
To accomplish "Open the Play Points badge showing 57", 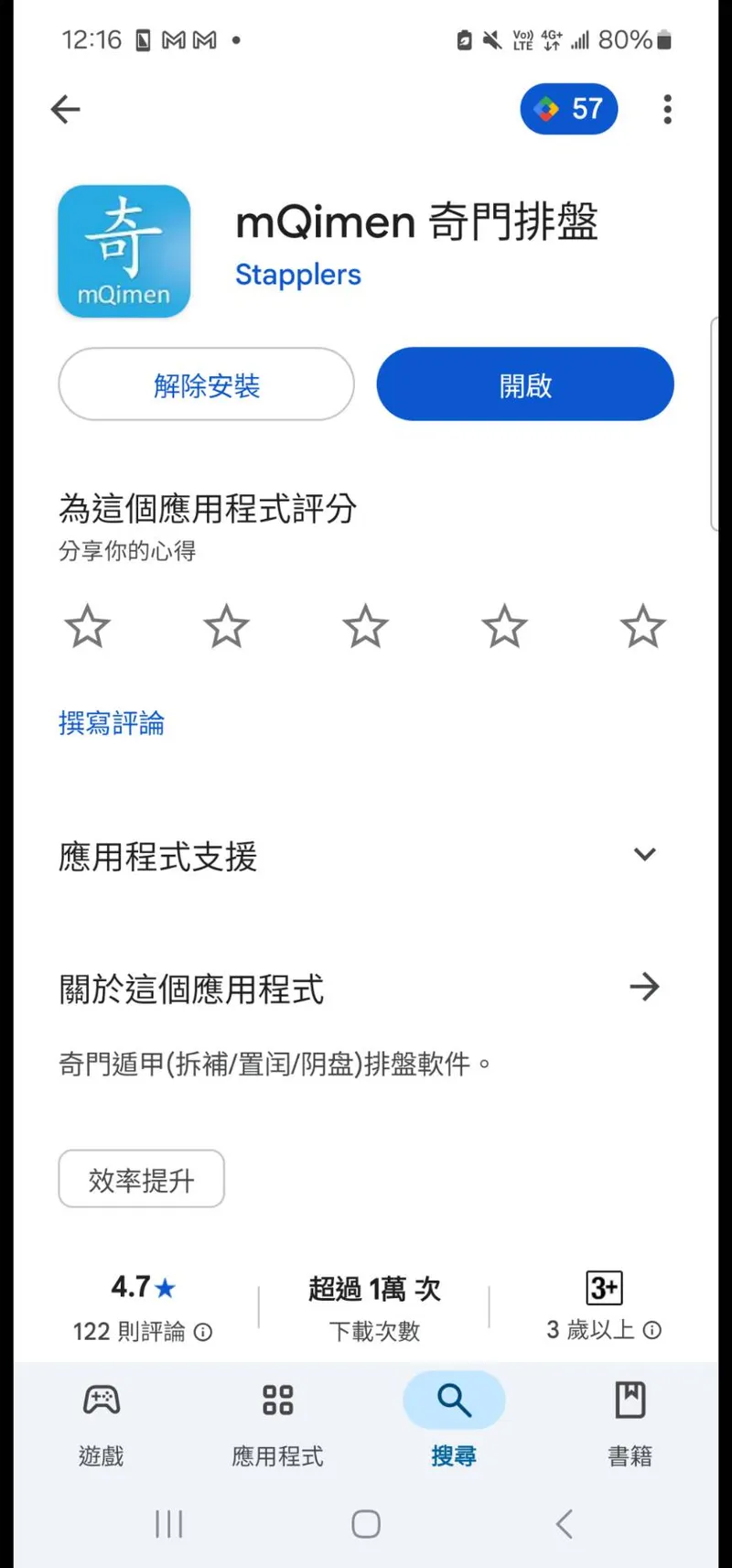I will (x=568, y=109).
